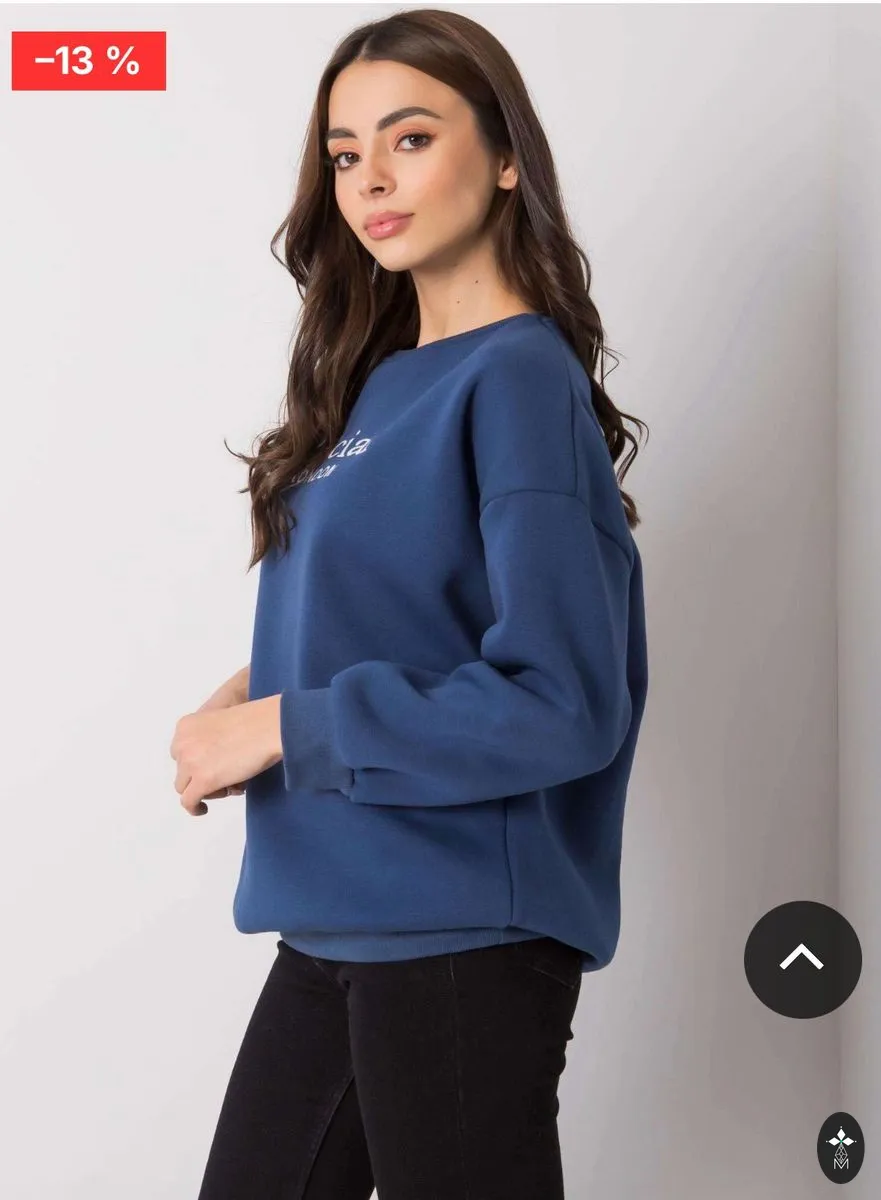
Task: Tap the scroll-to-top arrow button
Action: (802, 959)
